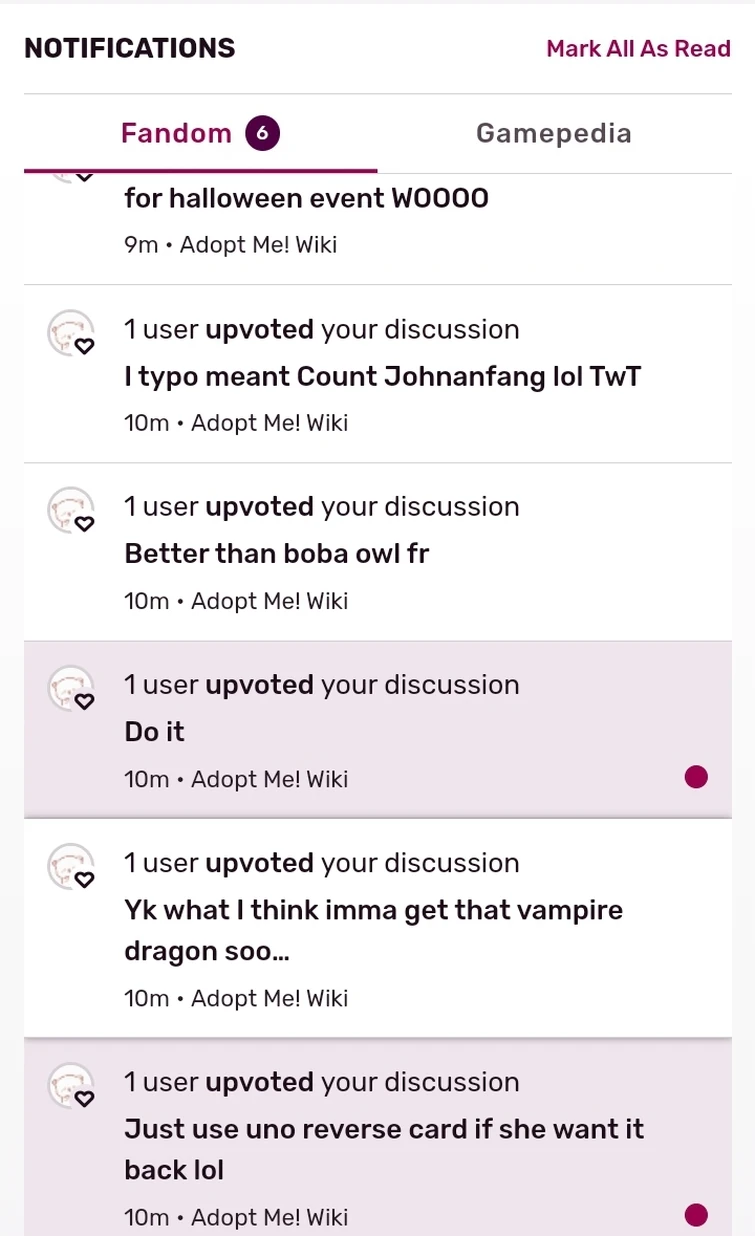
Task: Click "Mark All As Read"
Action: 639,48
